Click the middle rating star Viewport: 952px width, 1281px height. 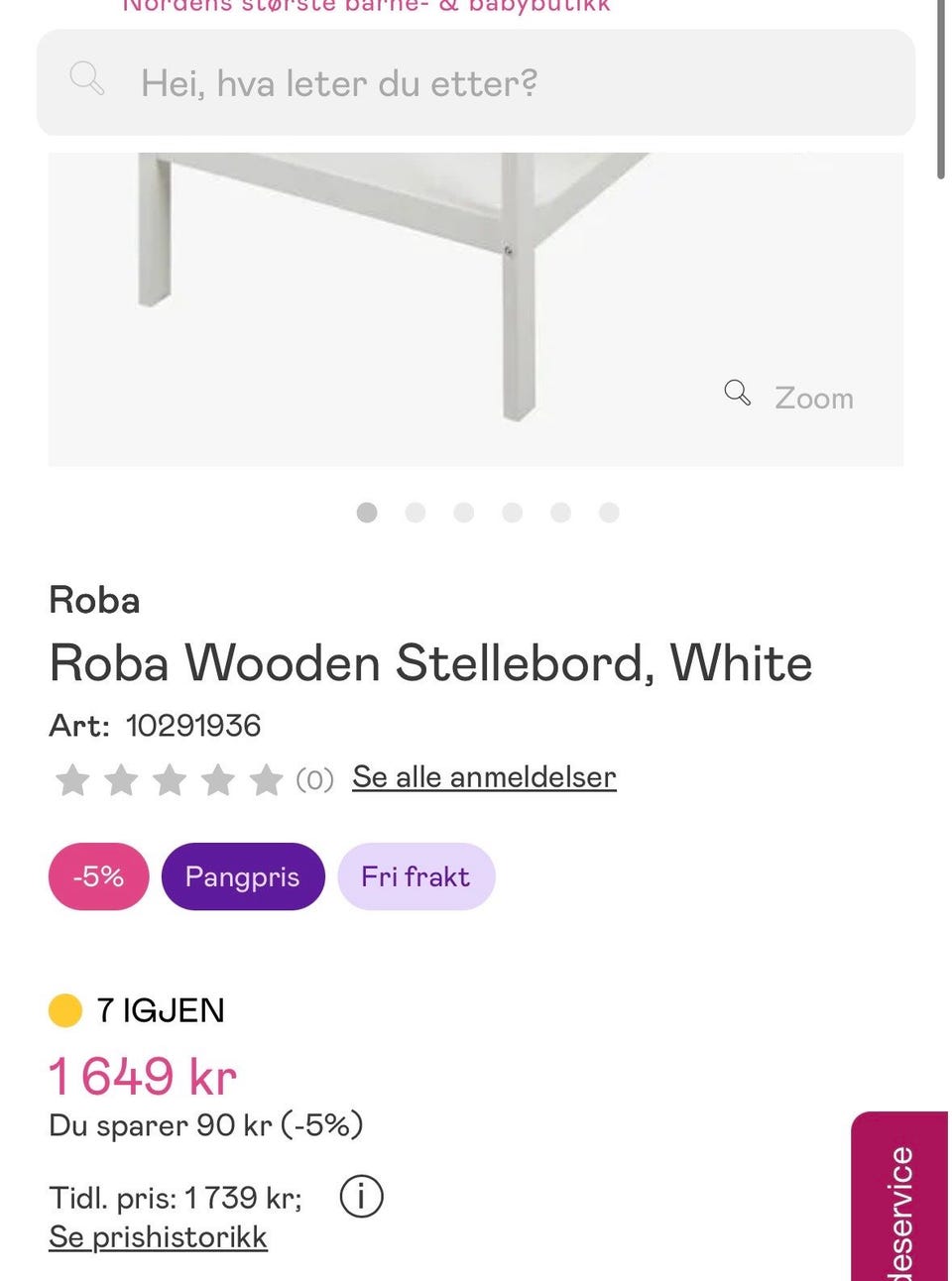pos(169,780)
